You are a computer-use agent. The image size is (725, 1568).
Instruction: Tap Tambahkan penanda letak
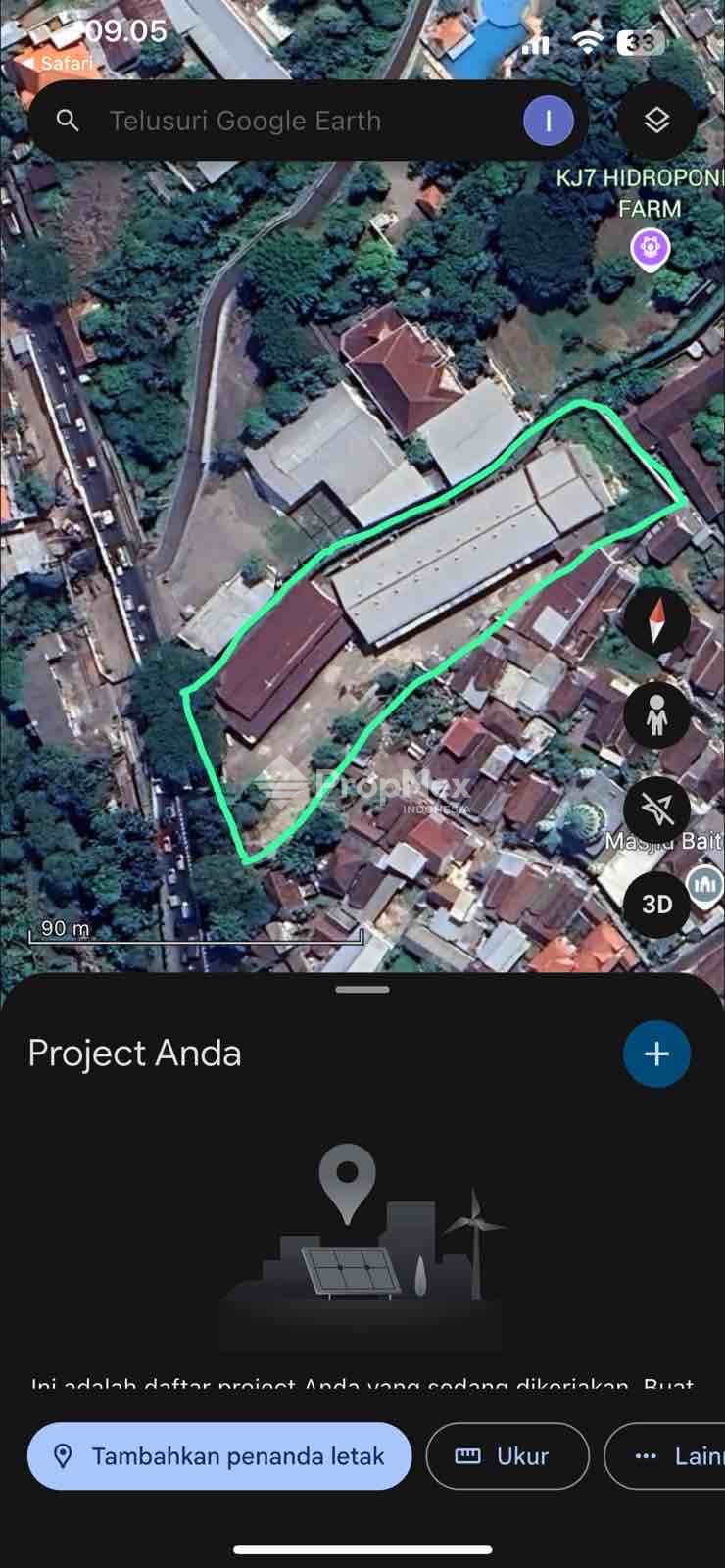219,1456
